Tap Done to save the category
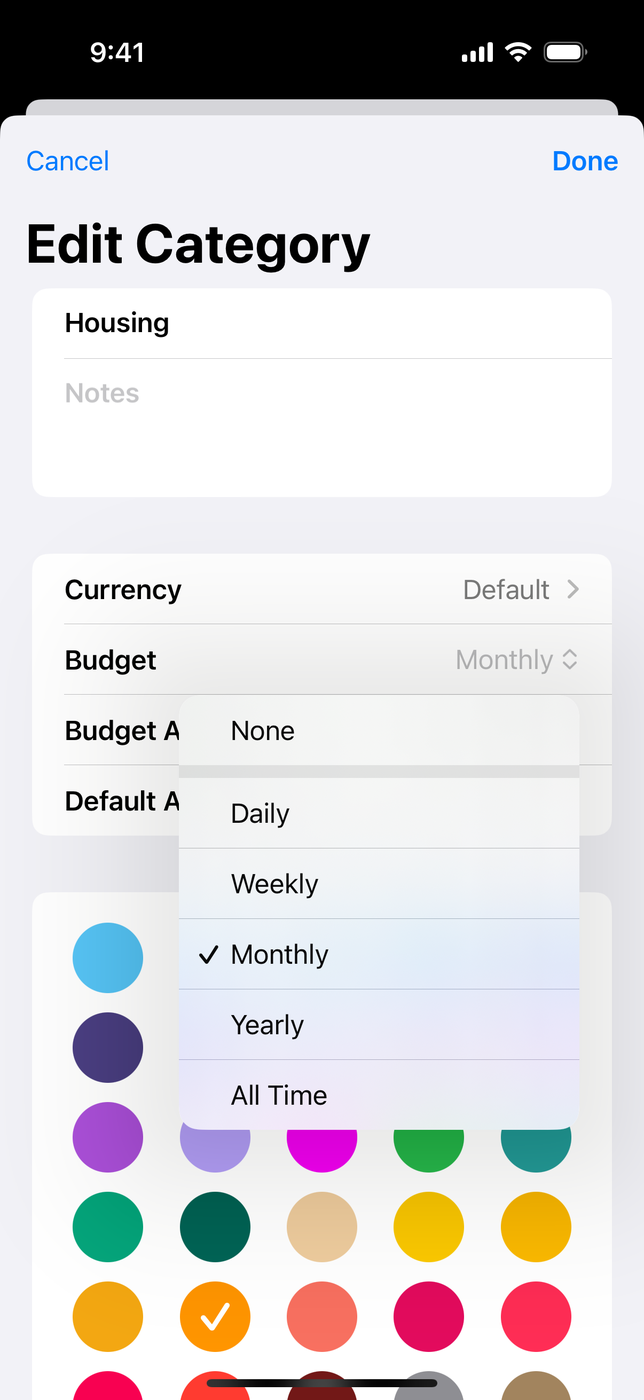 pos(585,161)
